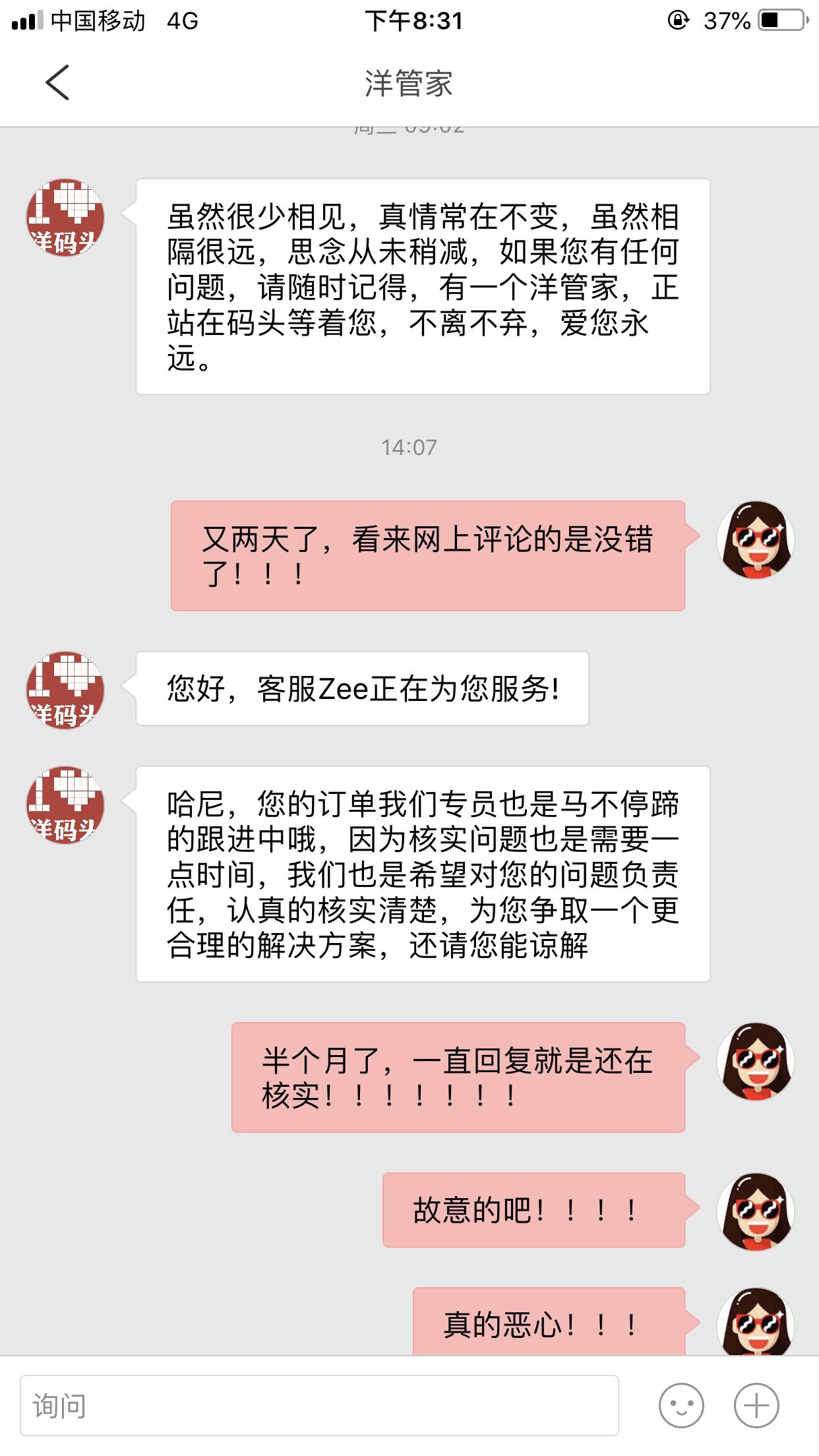Image resolution: width=819 pixels, height=1456 pixels.
Task: Tap the time 下午8:31 in status bar
Action: (409, 20)
